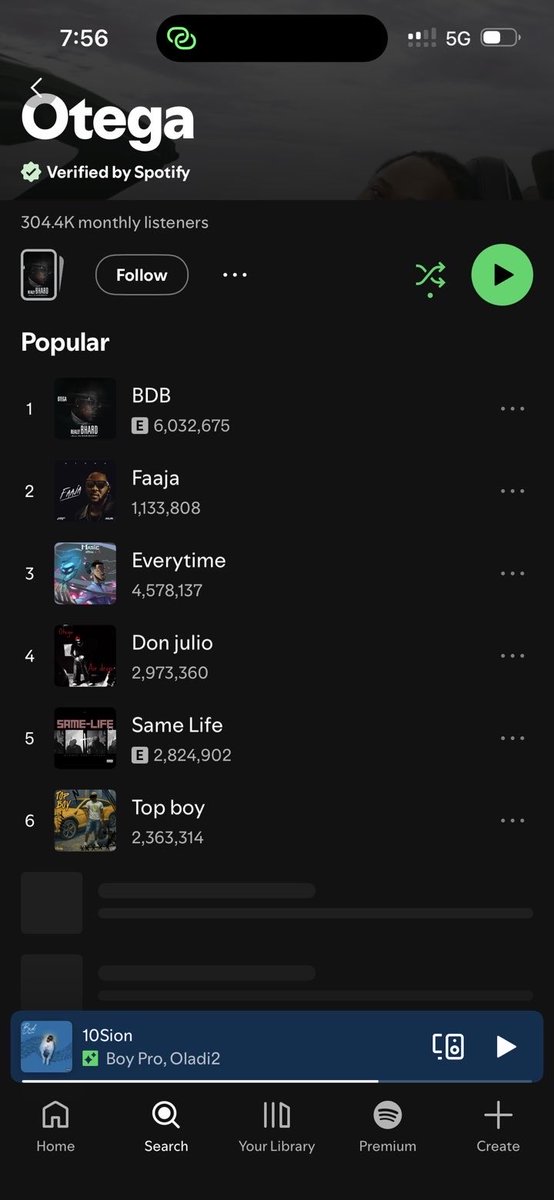The width and height of the screenshot is (554, 1200).
Task: Open more options for BDB
Action: point(512,409)
